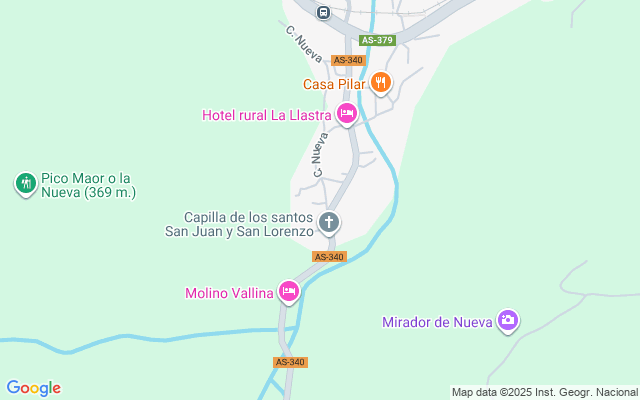Tap the bus stop icon on the map
The width and height of the screenshot is (640, 400).
322,11
